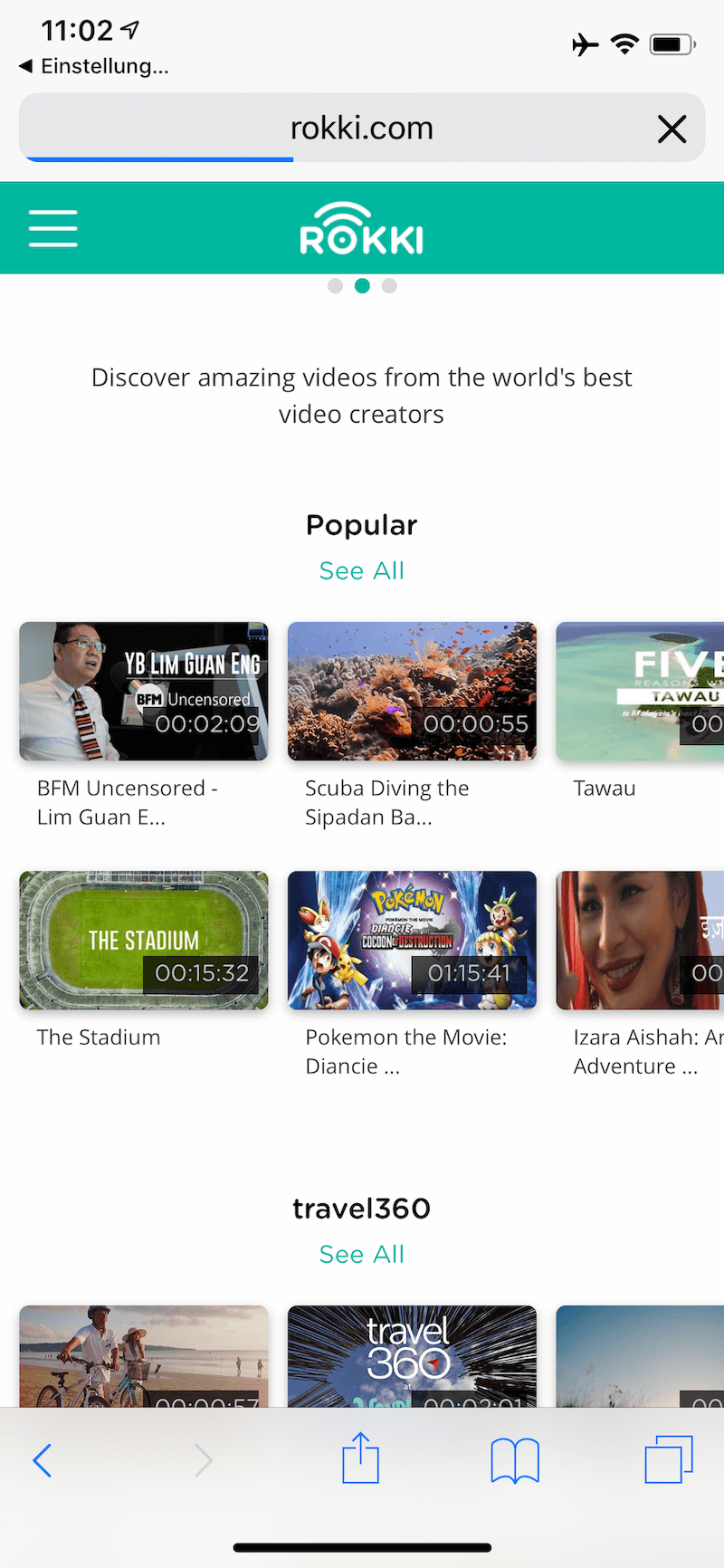Open Safari bookmarks
This screenshot has width=724, height=1568.
pyautogui.click(x=515, y=1460)
